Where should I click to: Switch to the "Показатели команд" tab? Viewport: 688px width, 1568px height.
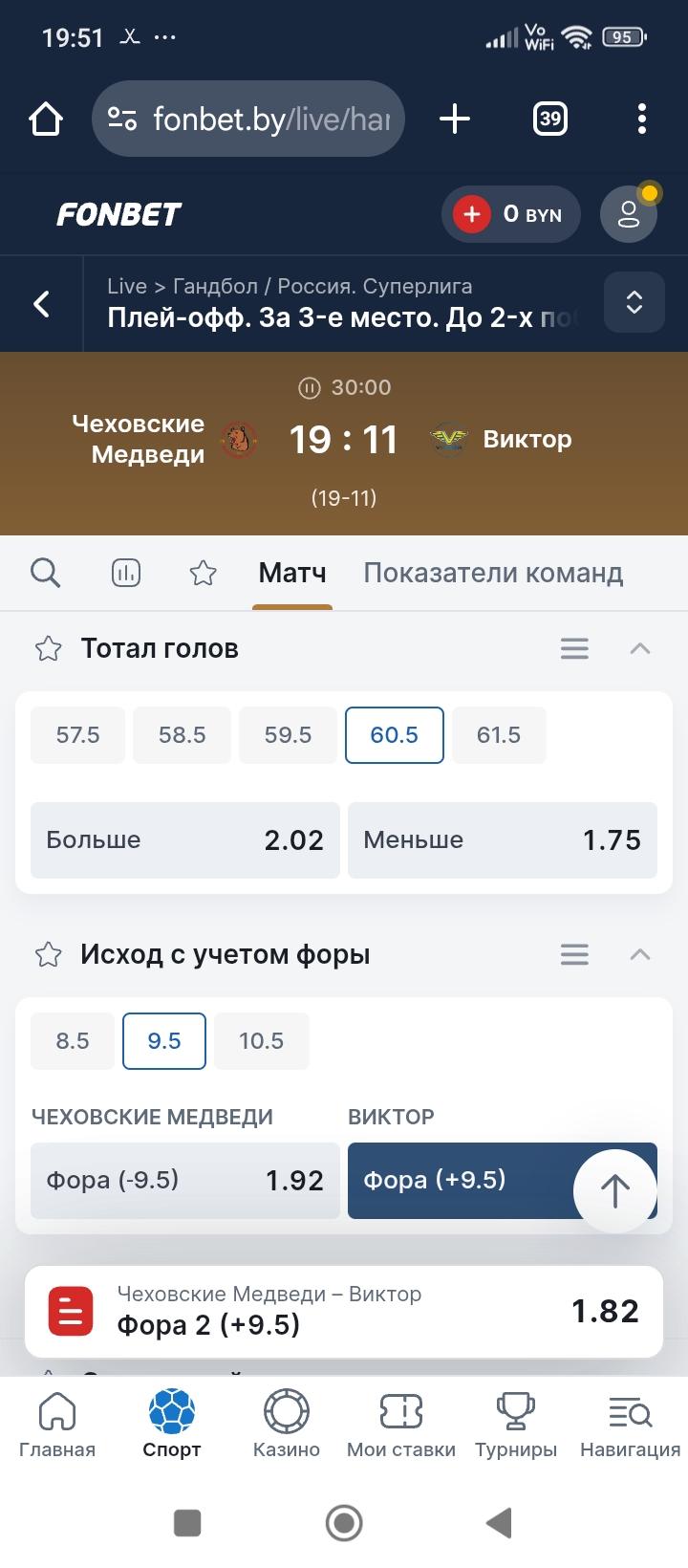click(x=493, y=573)
